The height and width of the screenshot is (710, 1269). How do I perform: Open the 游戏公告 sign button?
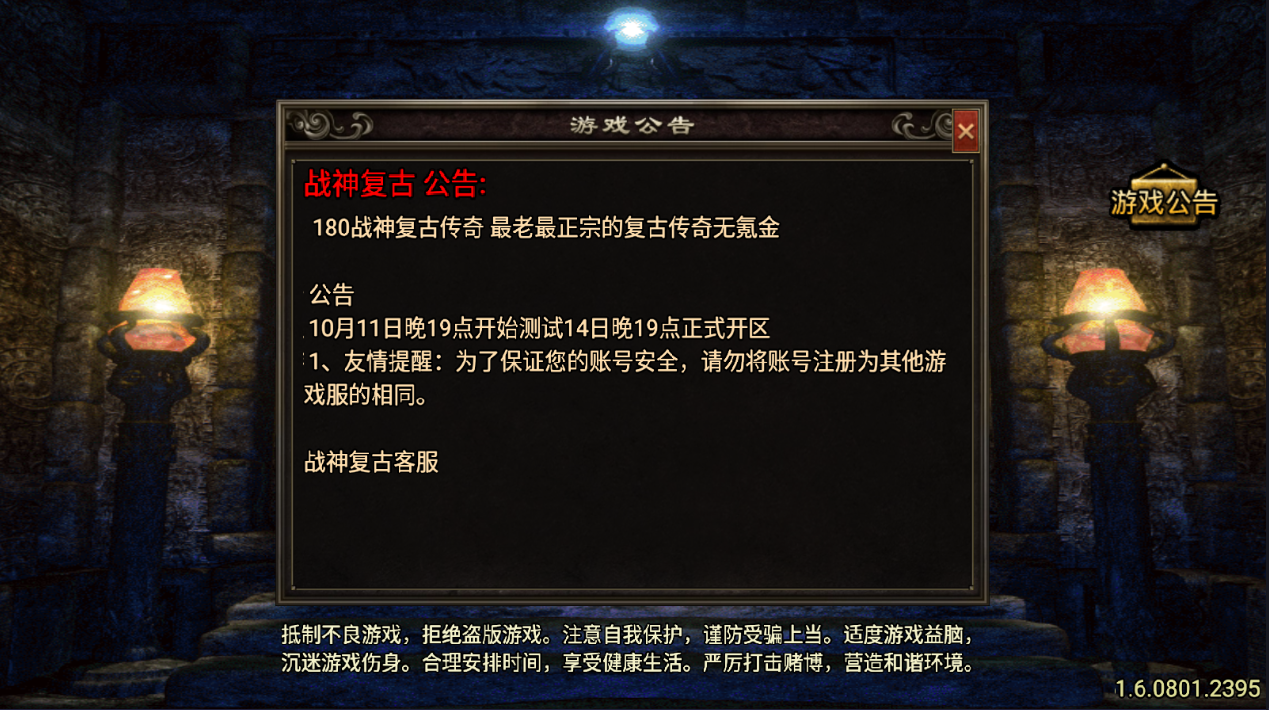click(1165, 201)
